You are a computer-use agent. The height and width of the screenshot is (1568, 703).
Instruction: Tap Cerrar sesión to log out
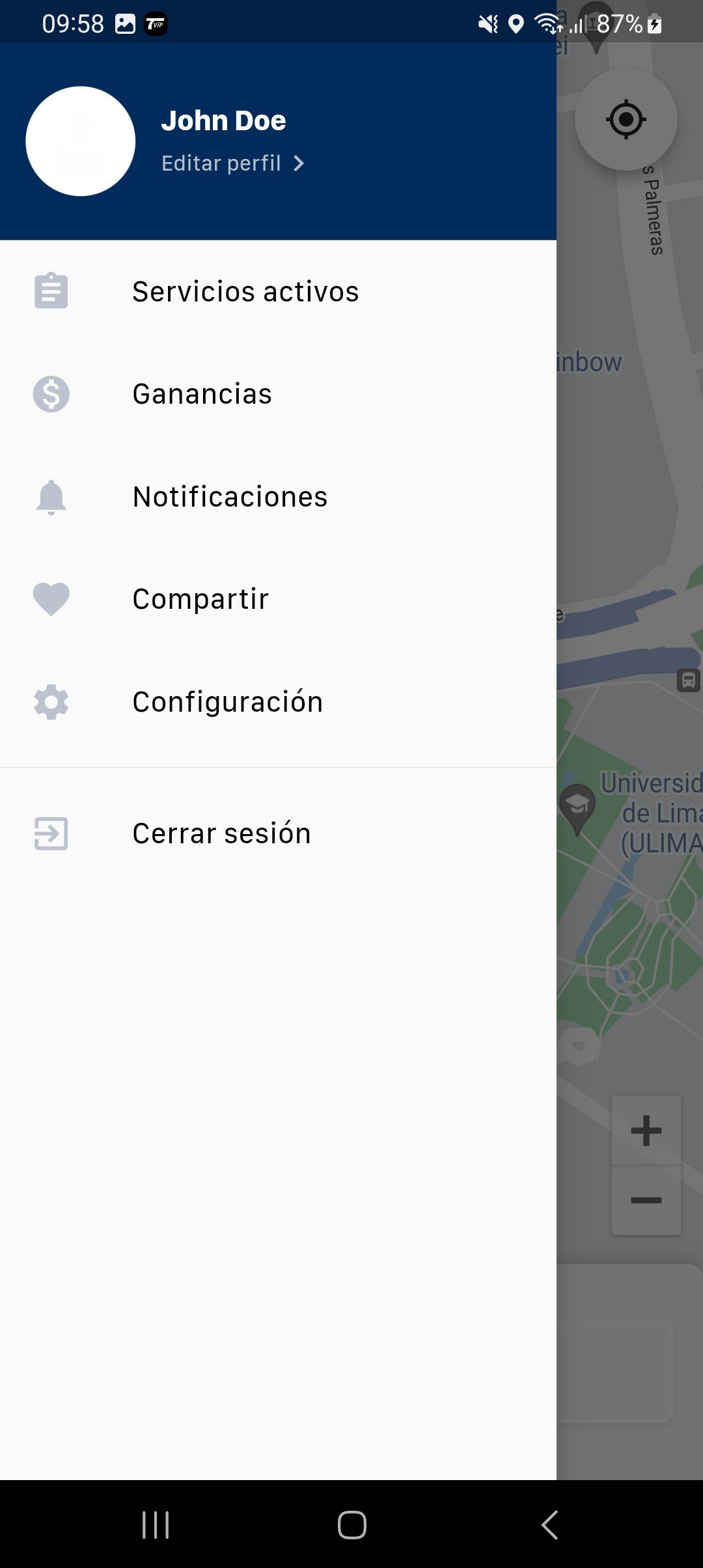coord(221,833)
